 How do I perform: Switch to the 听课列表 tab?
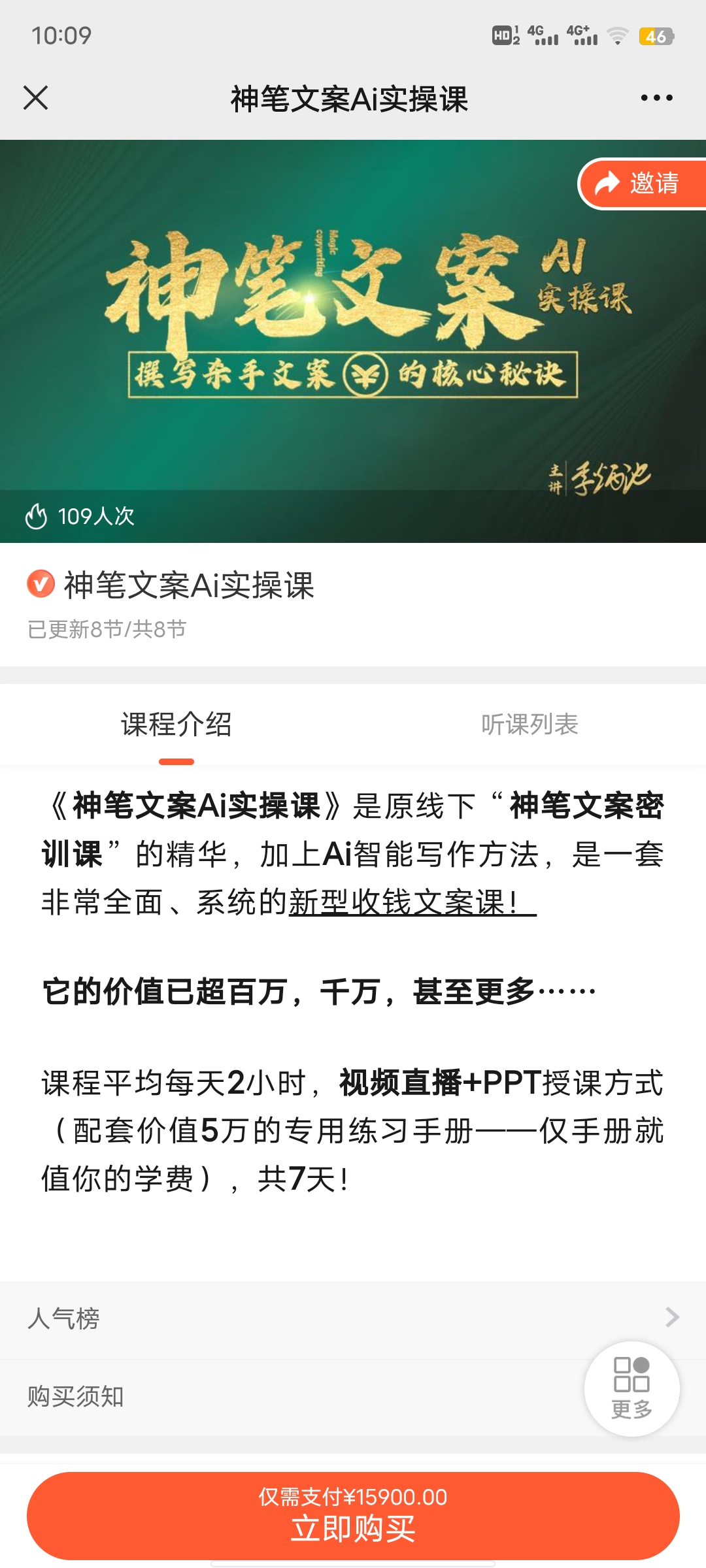tap(529, 725)
